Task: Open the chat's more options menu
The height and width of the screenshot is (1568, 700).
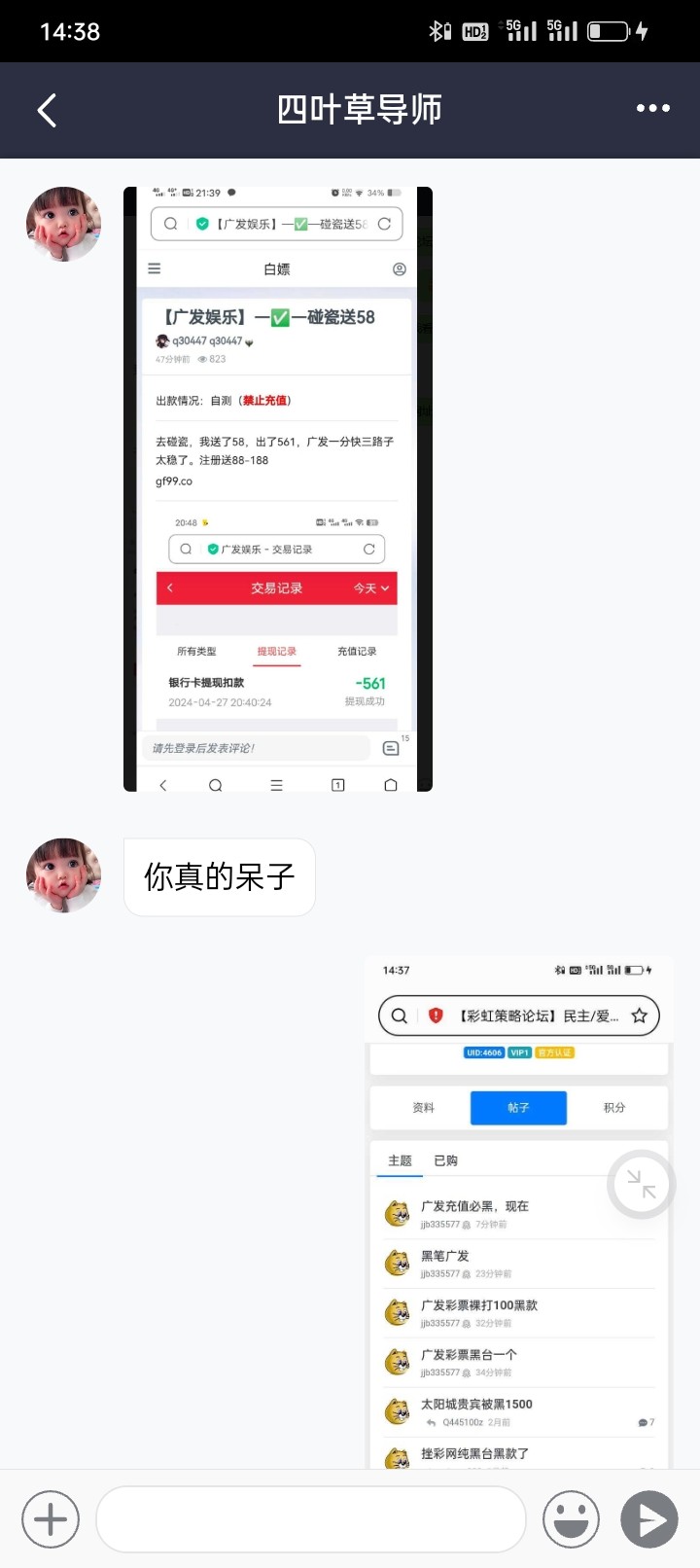Action: 652,108
